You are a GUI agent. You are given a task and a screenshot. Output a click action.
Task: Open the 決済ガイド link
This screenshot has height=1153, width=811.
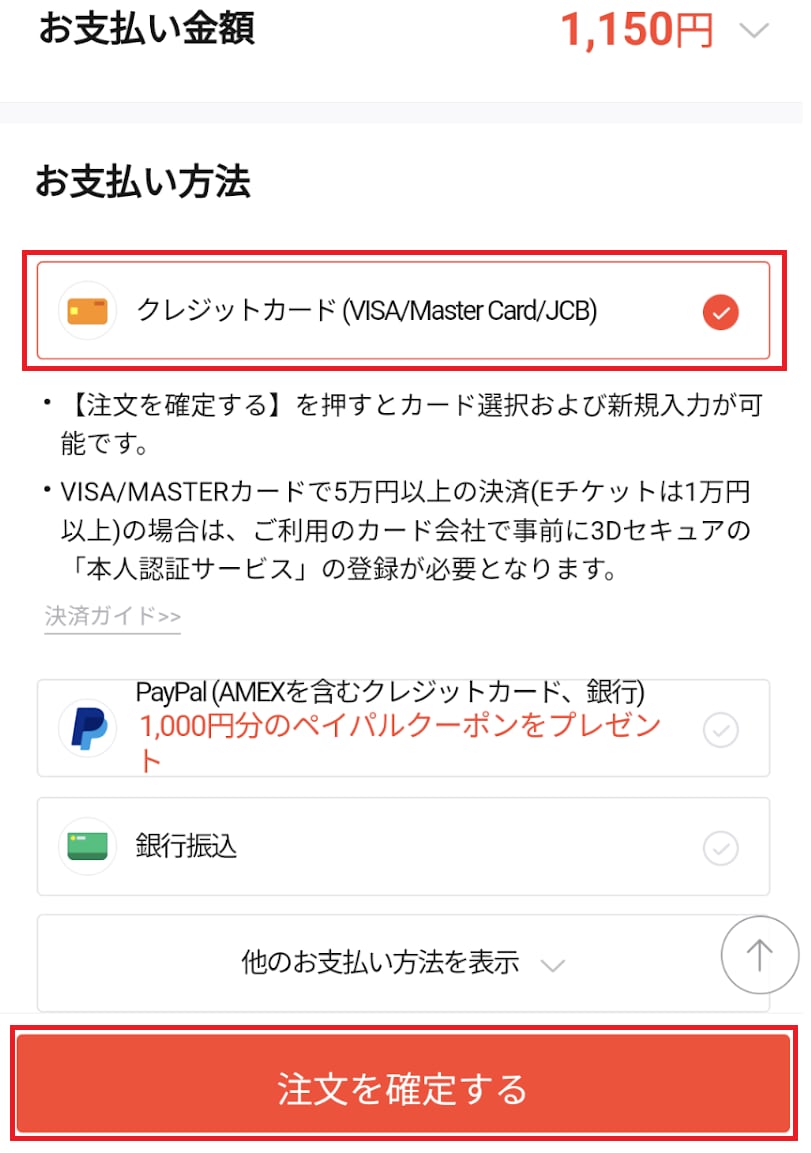pyautogui.click(x=112, y=616)
